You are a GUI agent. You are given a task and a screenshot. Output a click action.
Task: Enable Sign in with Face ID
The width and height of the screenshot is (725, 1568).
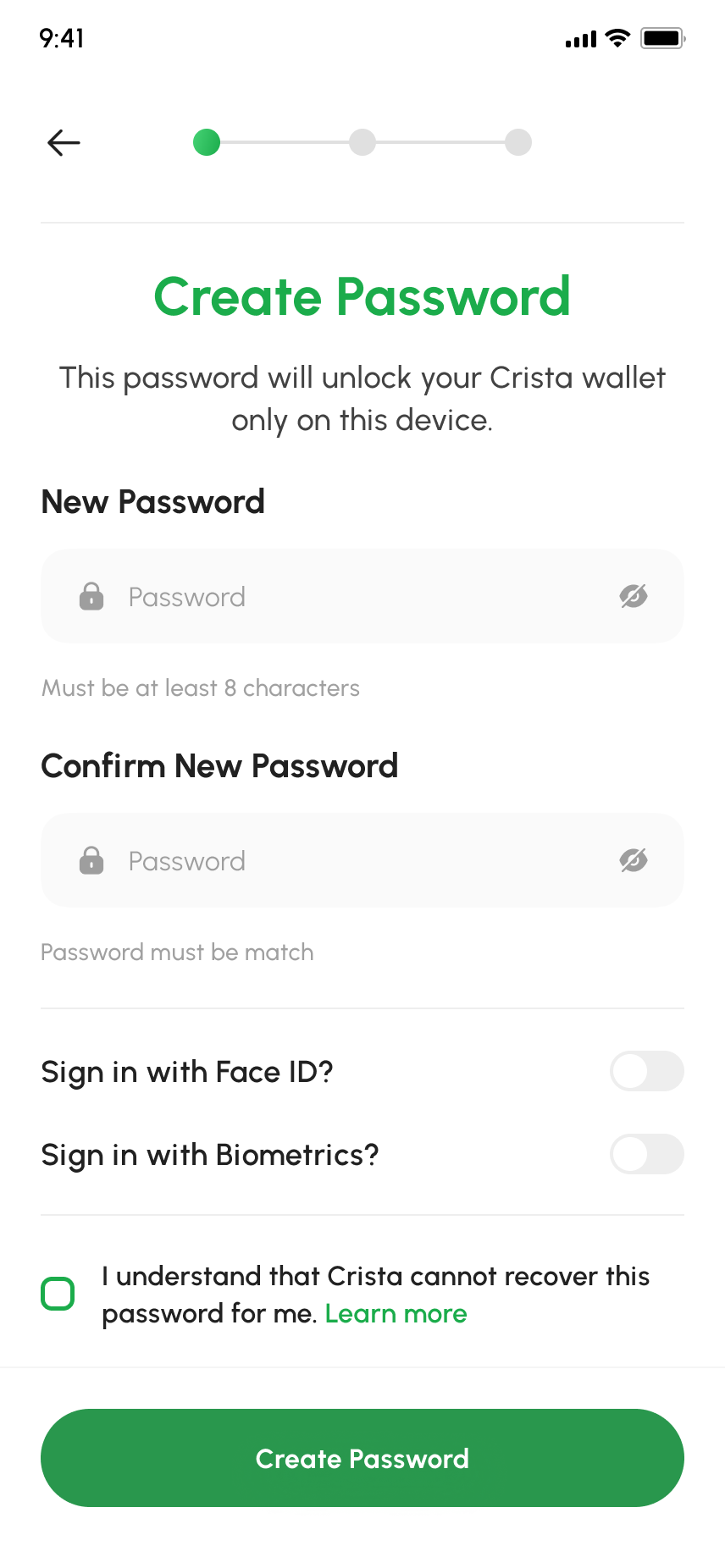(646, 1071)
